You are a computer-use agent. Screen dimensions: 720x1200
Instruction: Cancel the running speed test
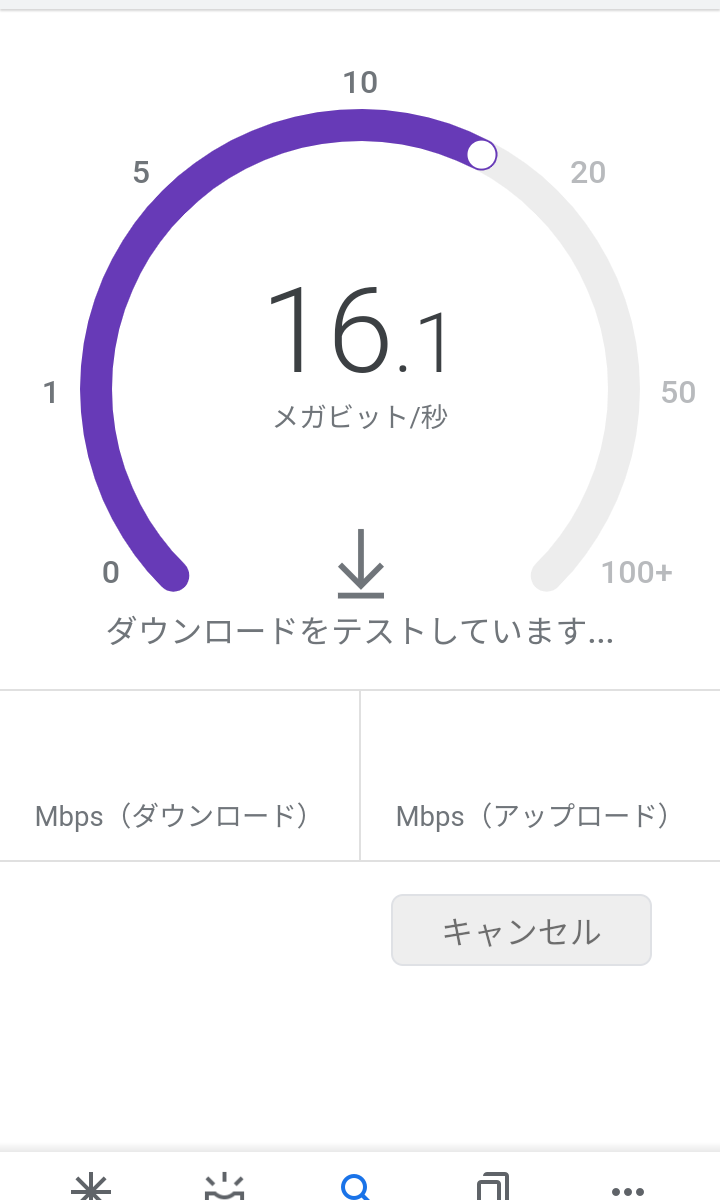tap(521, 930)
